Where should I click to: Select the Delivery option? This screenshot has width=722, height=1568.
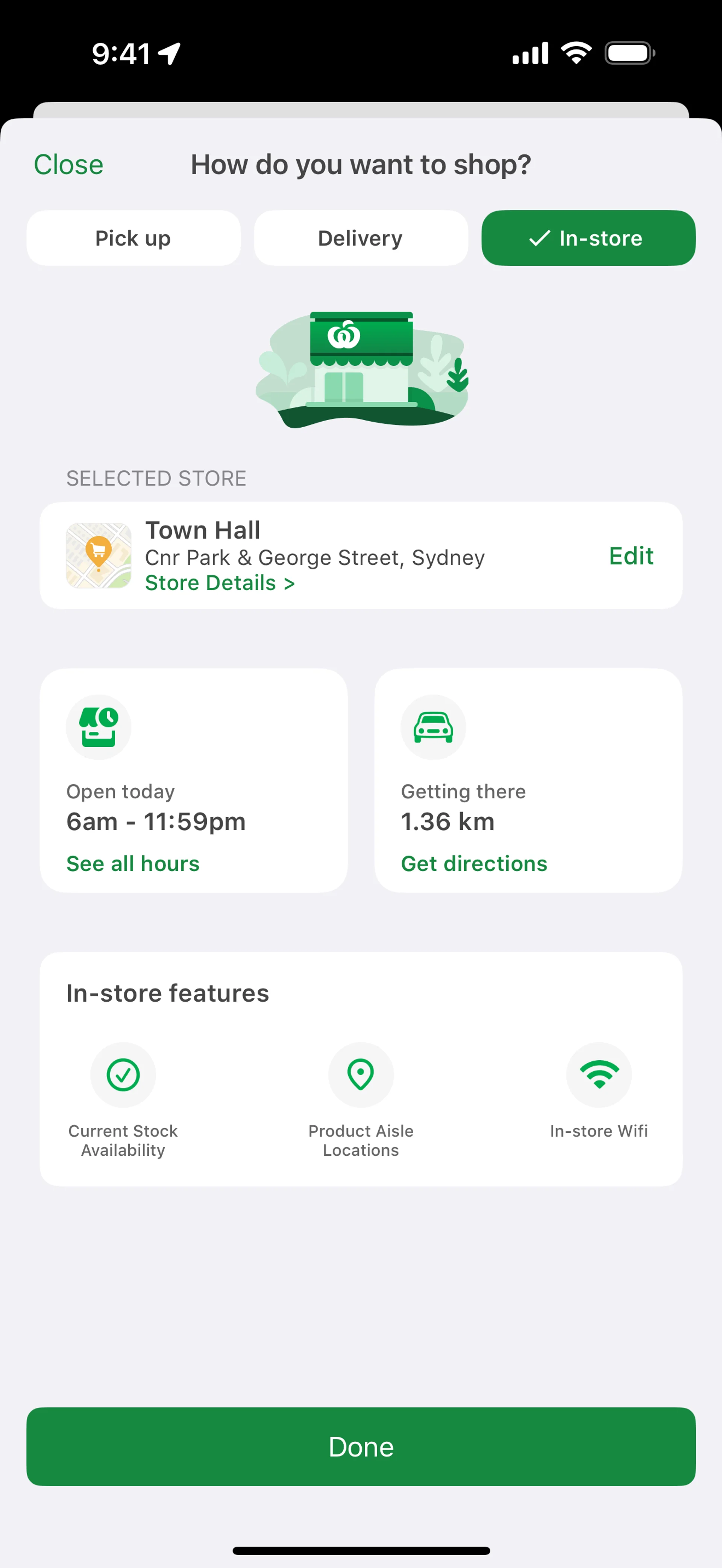point(360,238)
